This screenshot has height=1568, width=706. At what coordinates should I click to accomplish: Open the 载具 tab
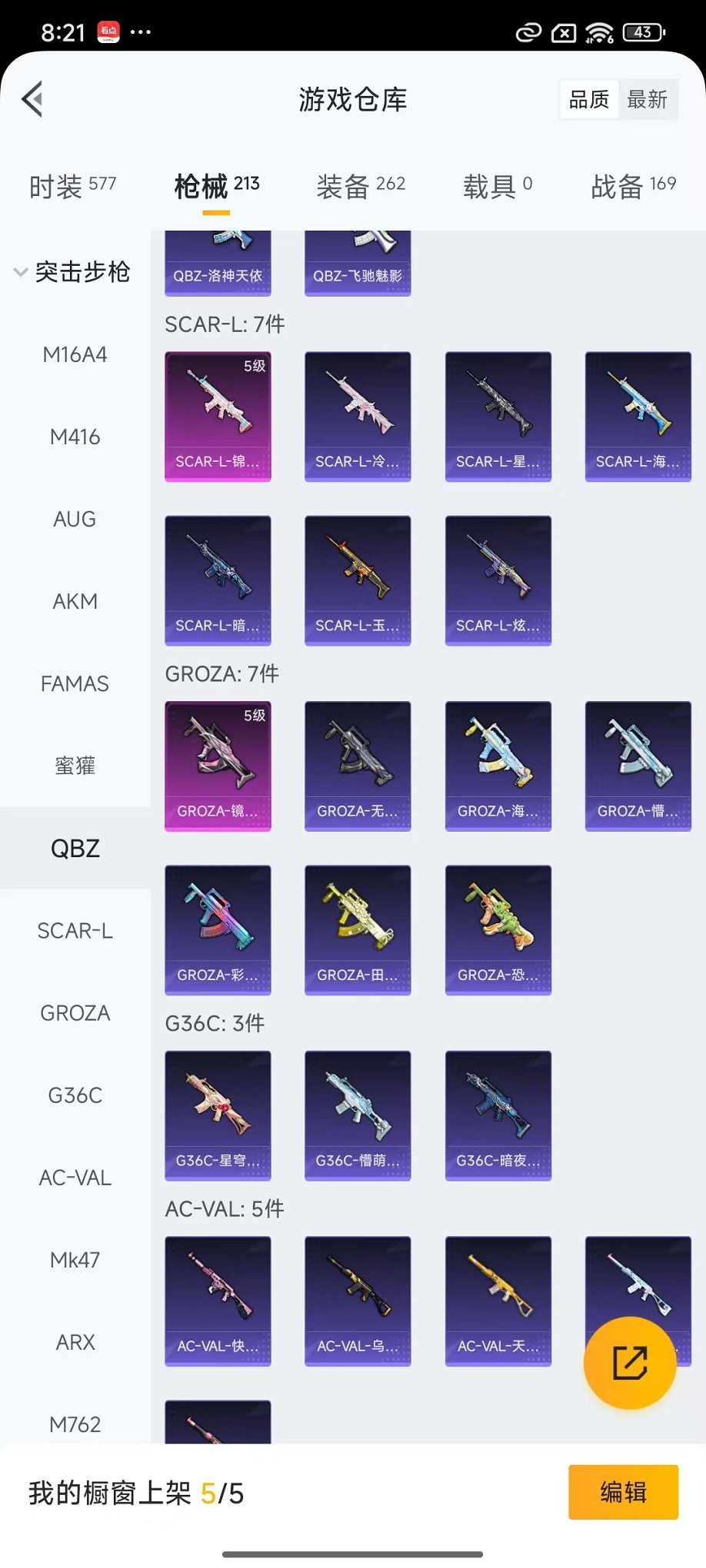pos(497,186)
